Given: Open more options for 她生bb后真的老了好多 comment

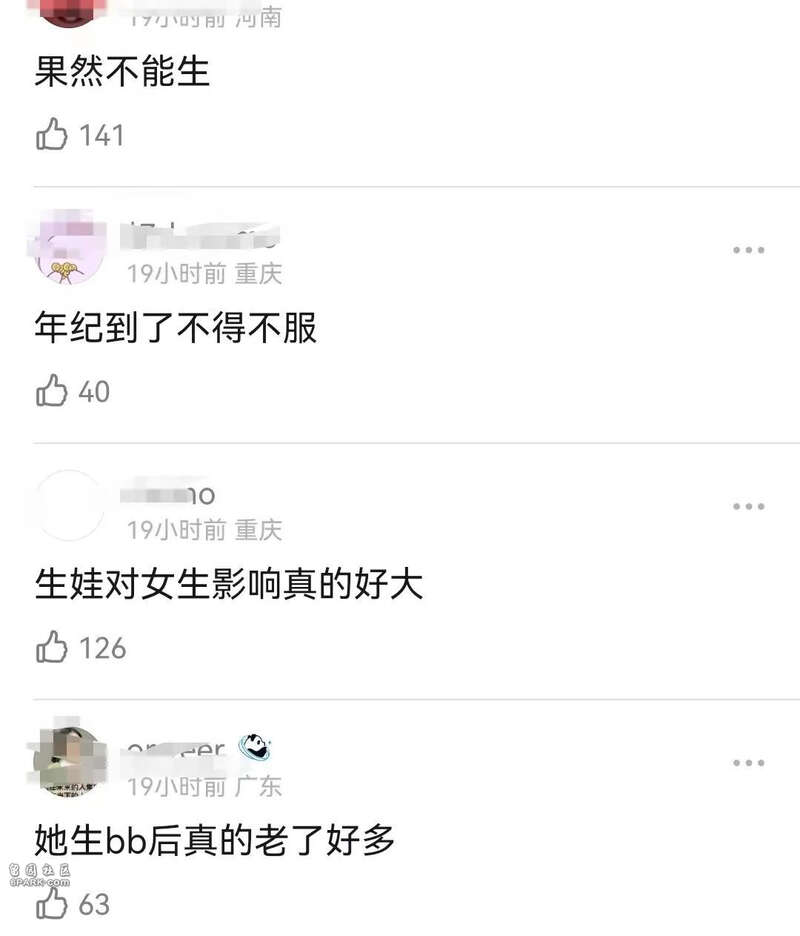Looking at the screenshot, I should (748, 764).
